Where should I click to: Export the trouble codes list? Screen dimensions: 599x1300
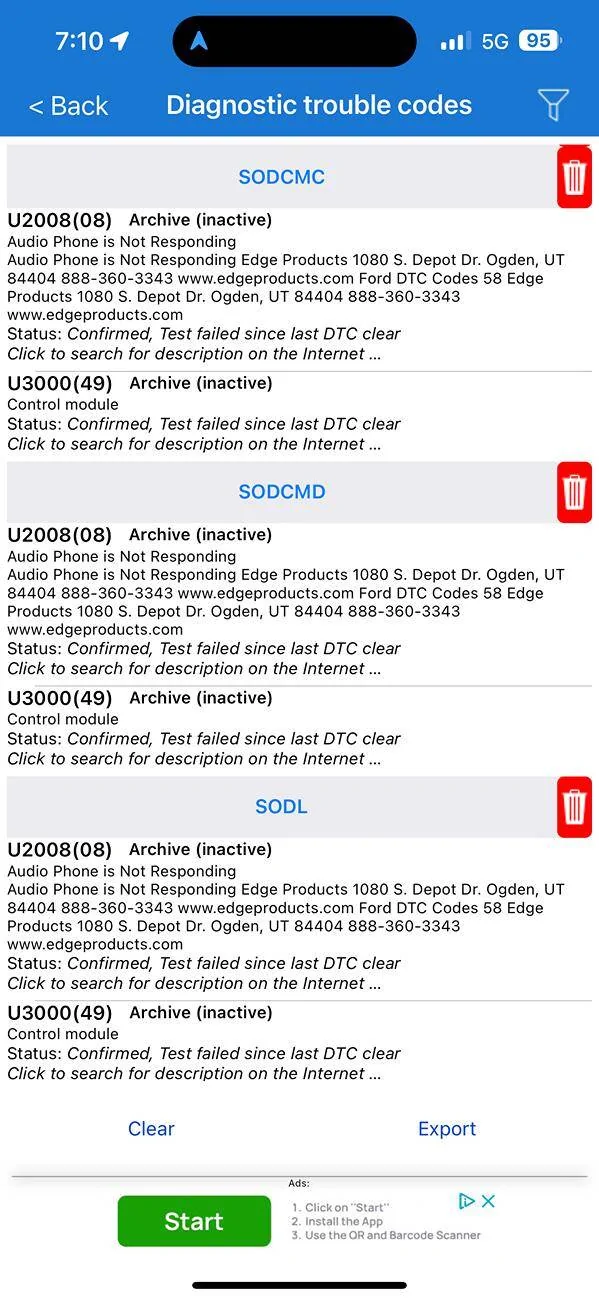(x=447, y=1128)
